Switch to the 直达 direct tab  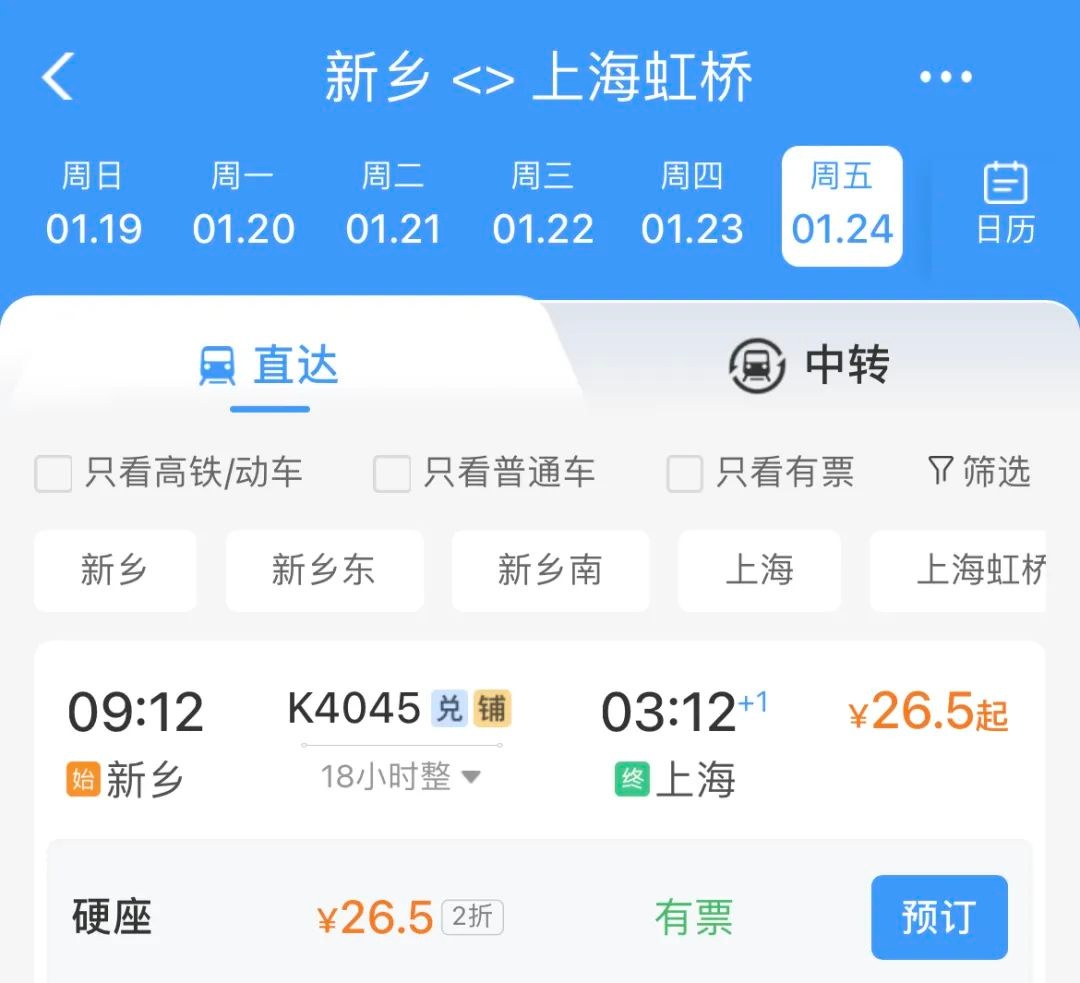point(270,366)
